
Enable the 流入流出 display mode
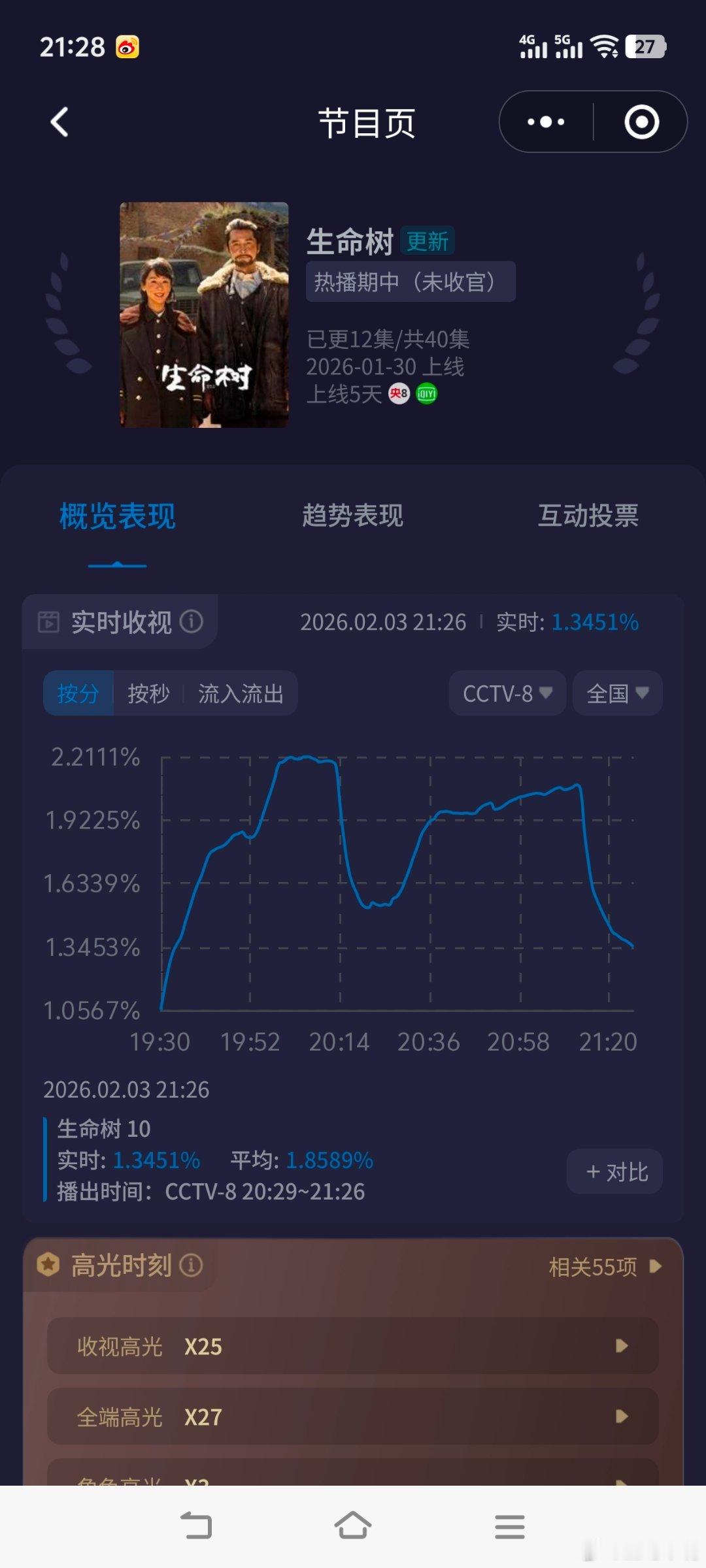[241, 694]
